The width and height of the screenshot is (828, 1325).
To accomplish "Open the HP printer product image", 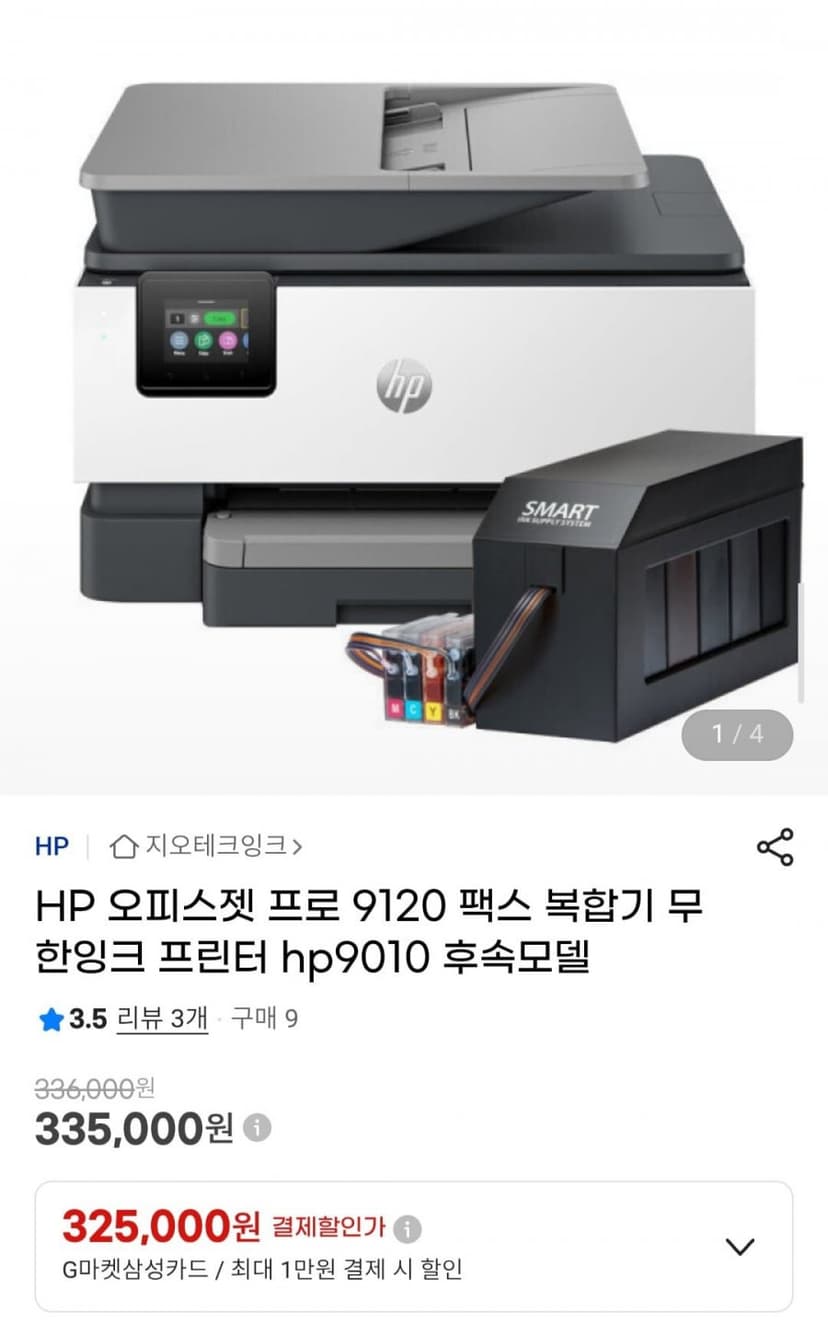I will (x=414, y=398).
